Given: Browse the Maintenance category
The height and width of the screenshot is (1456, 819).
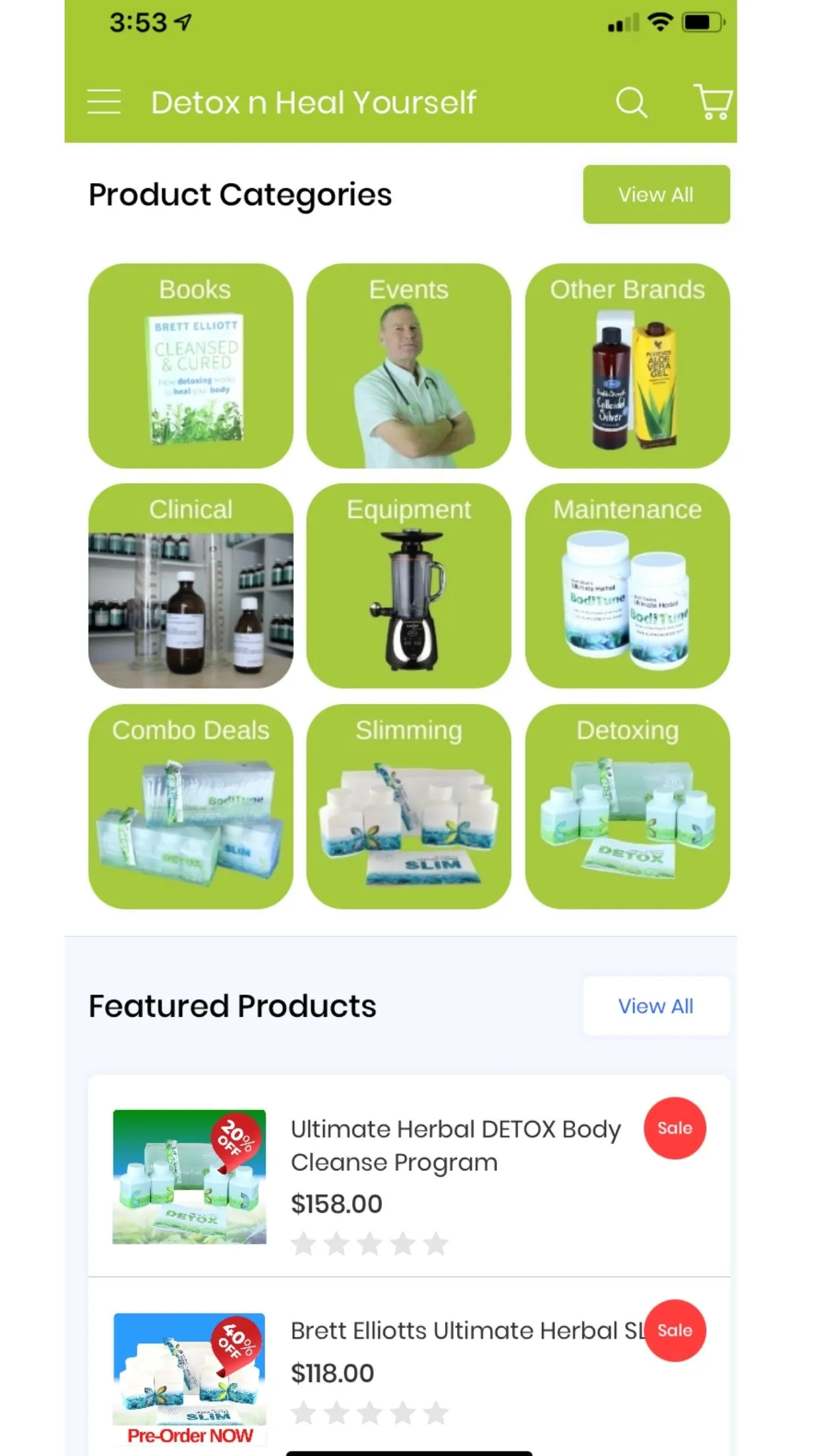Looking at the screenshot, I should pos(627,586).
